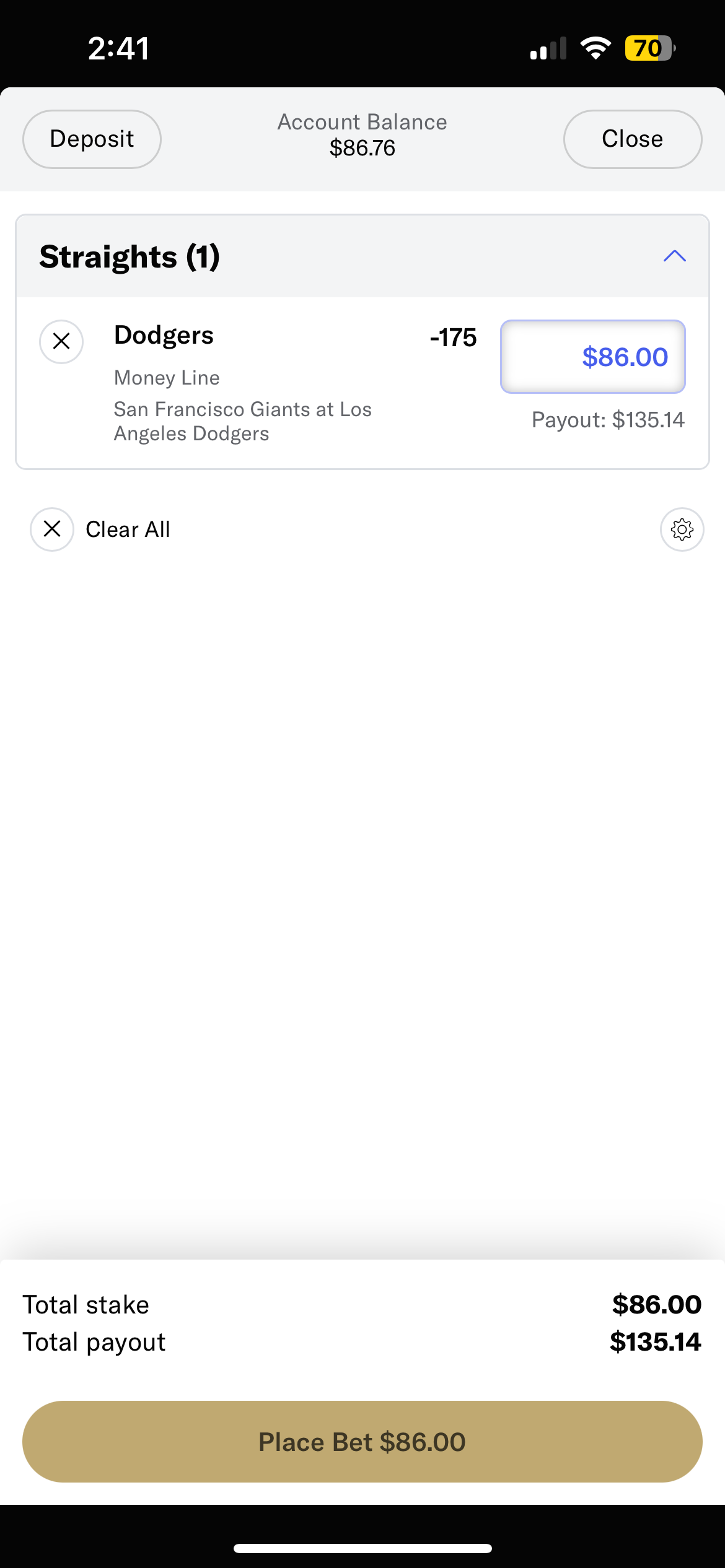Tap the Deposit button

click(x=92, y=139)
